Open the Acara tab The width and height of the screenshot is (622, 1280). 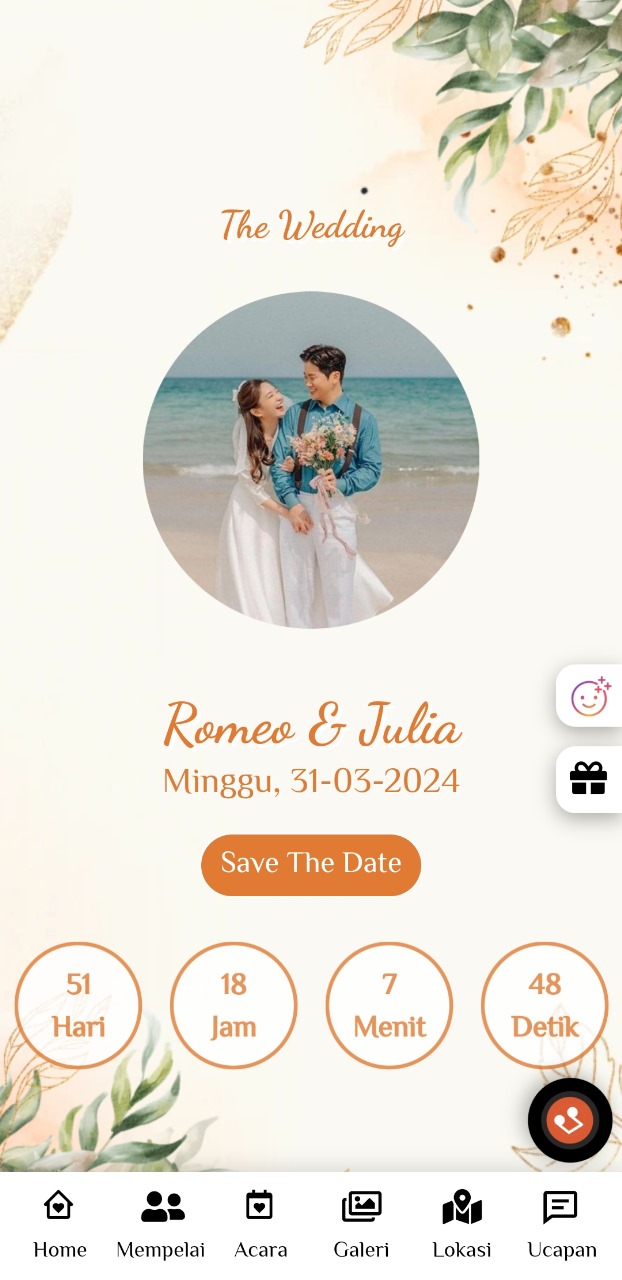click(x=260, y=1224)
